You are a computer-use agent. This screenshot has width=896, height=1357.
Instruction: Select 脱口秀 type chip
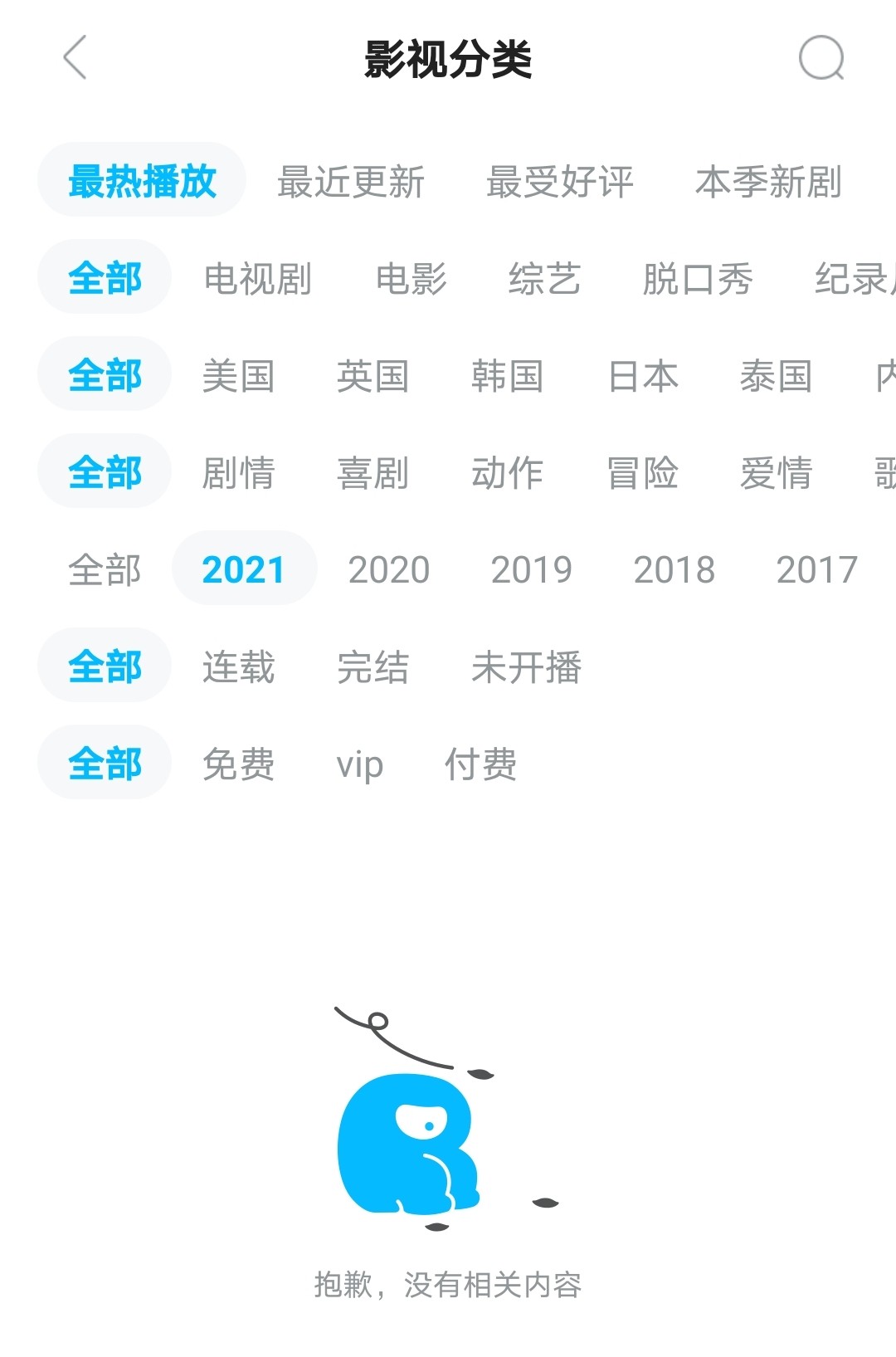tap(698, 279)
